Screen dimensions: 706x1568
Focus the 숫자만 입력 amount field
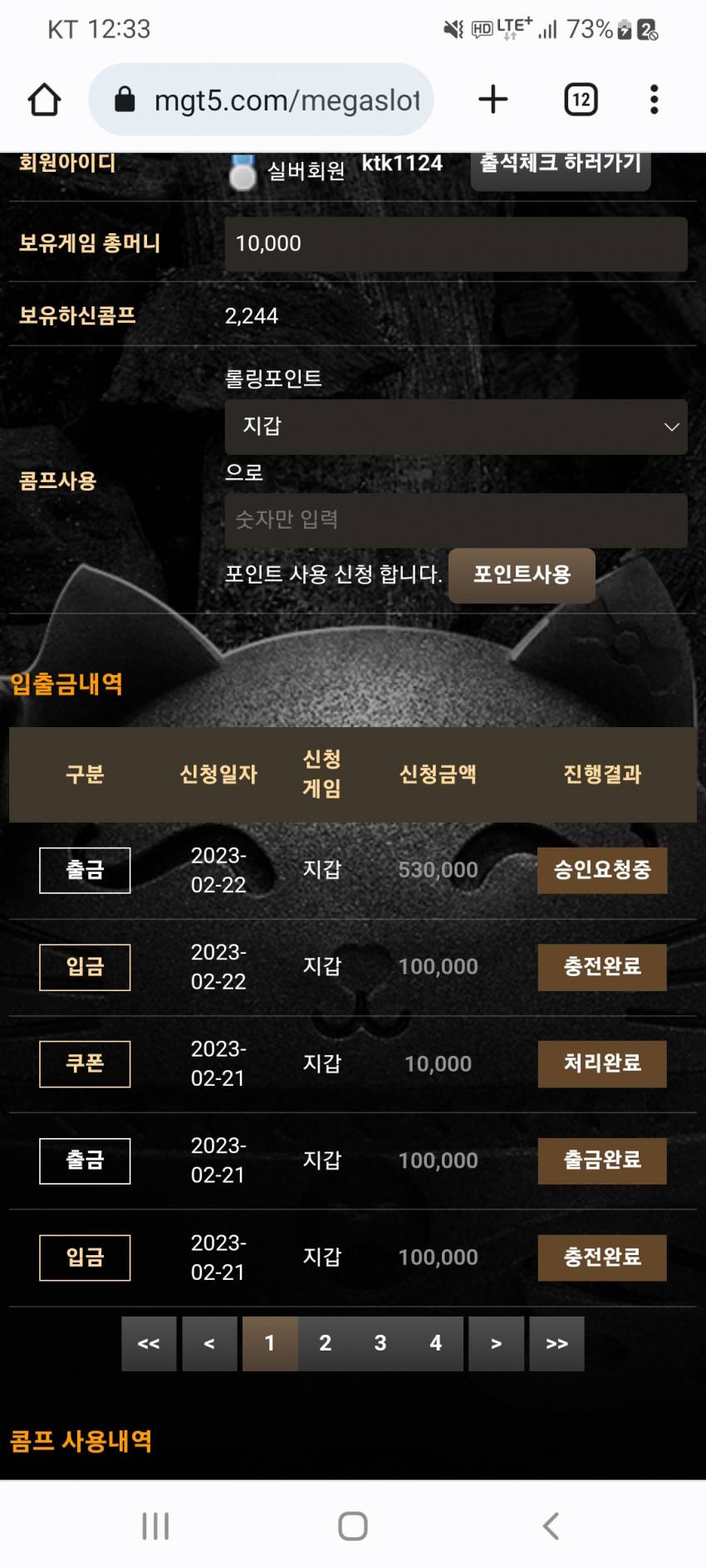click(455, 520)
